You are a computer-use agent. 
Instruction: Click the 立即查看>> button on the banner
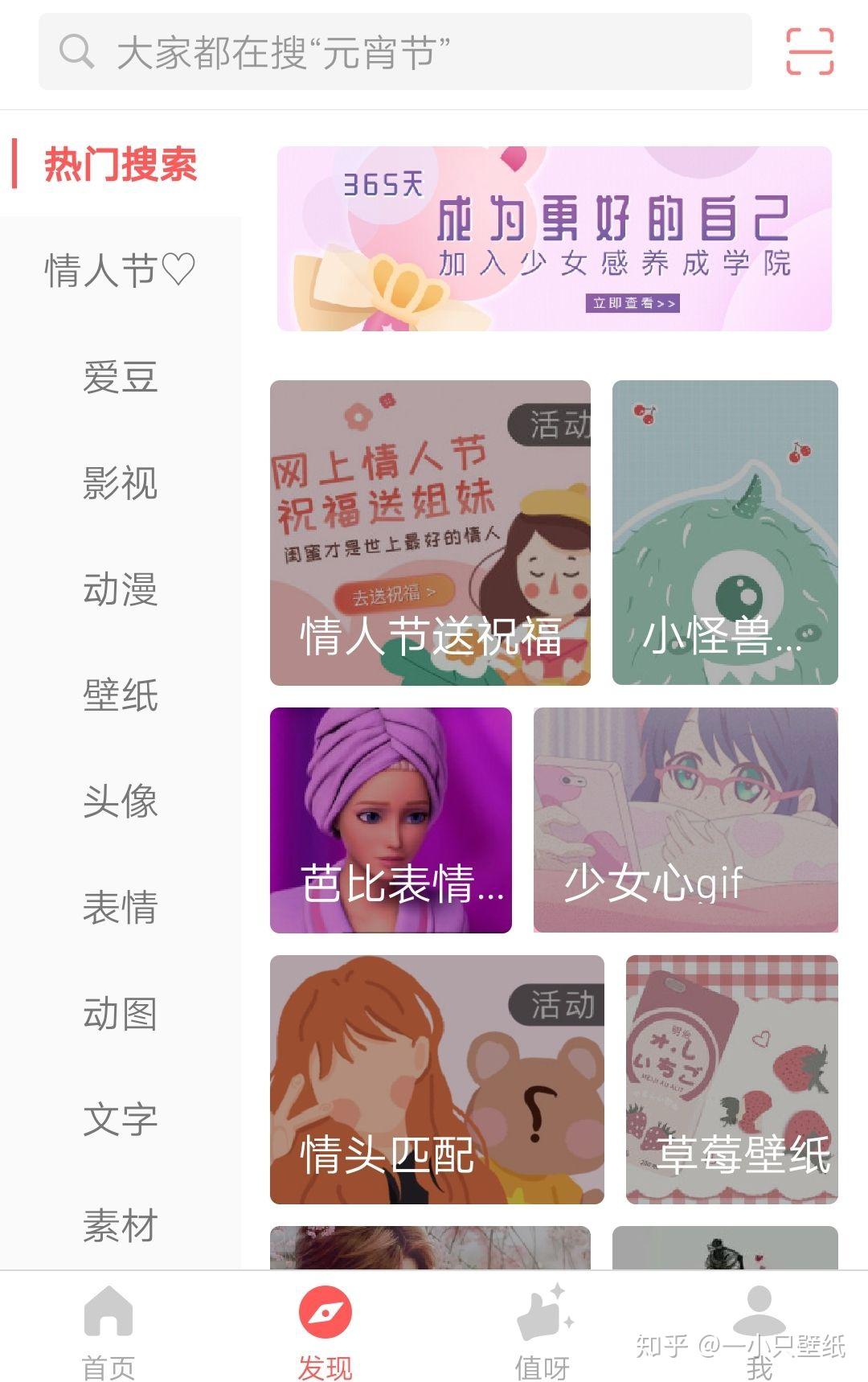coord(633,303)
